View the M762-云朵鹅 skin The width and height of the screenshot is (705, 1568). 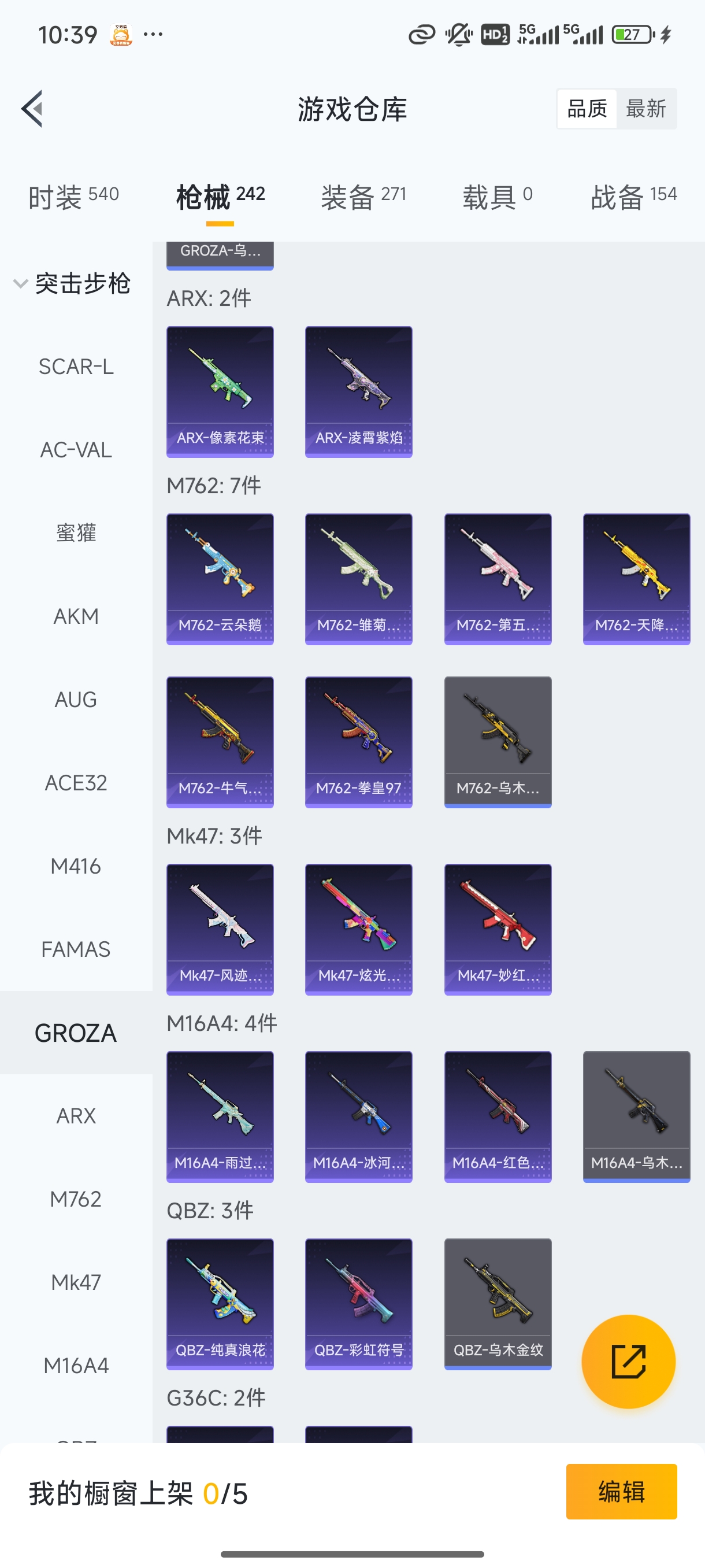click(x=220, y=579)
